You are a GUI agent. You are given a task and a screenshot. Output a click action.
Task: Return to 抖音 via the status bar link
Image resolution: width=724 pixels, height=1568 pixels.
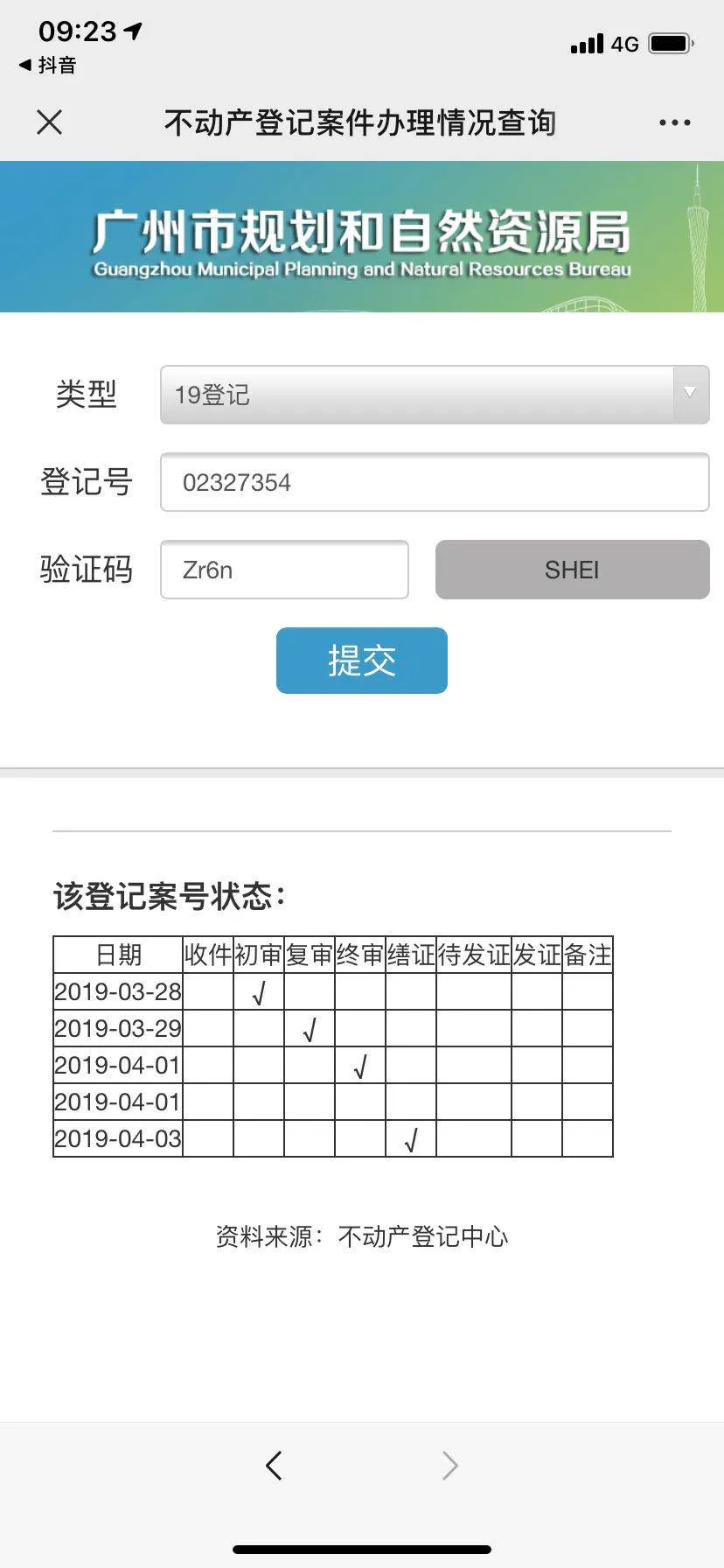(48, 65)
